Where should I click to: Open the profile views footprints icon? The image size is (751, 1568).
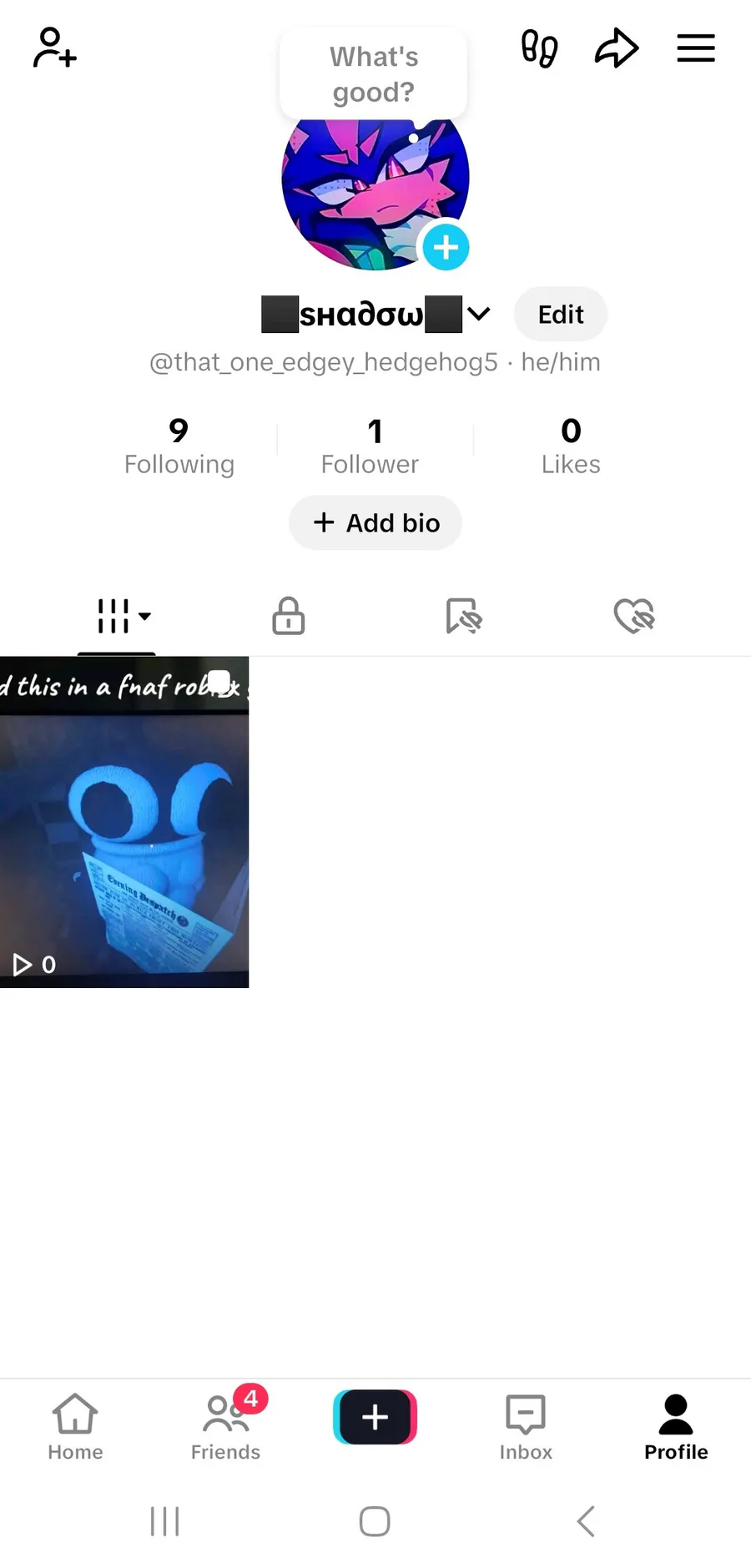(x=539, y=48)
